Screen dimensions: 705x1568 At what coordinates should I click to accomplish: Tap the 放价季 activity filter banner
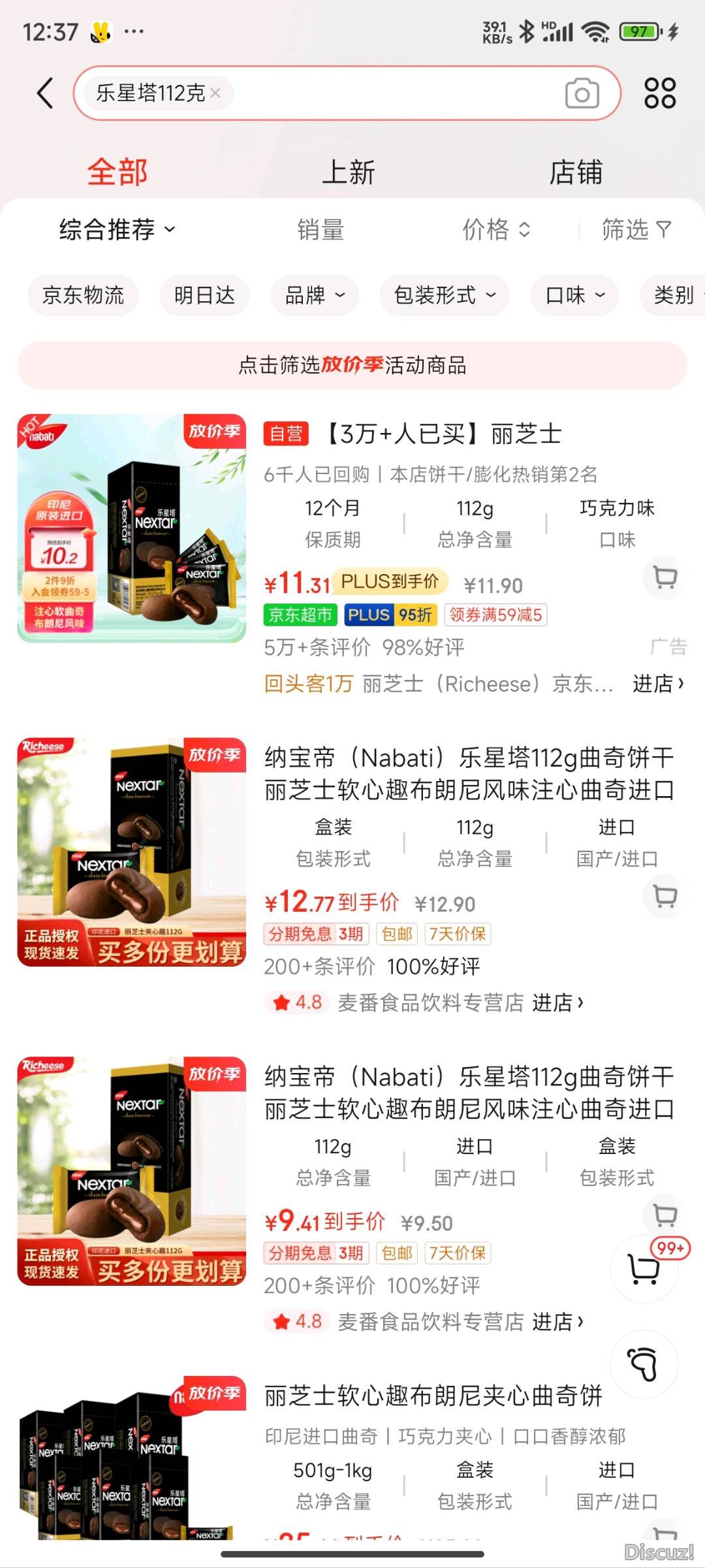(352, 365)
